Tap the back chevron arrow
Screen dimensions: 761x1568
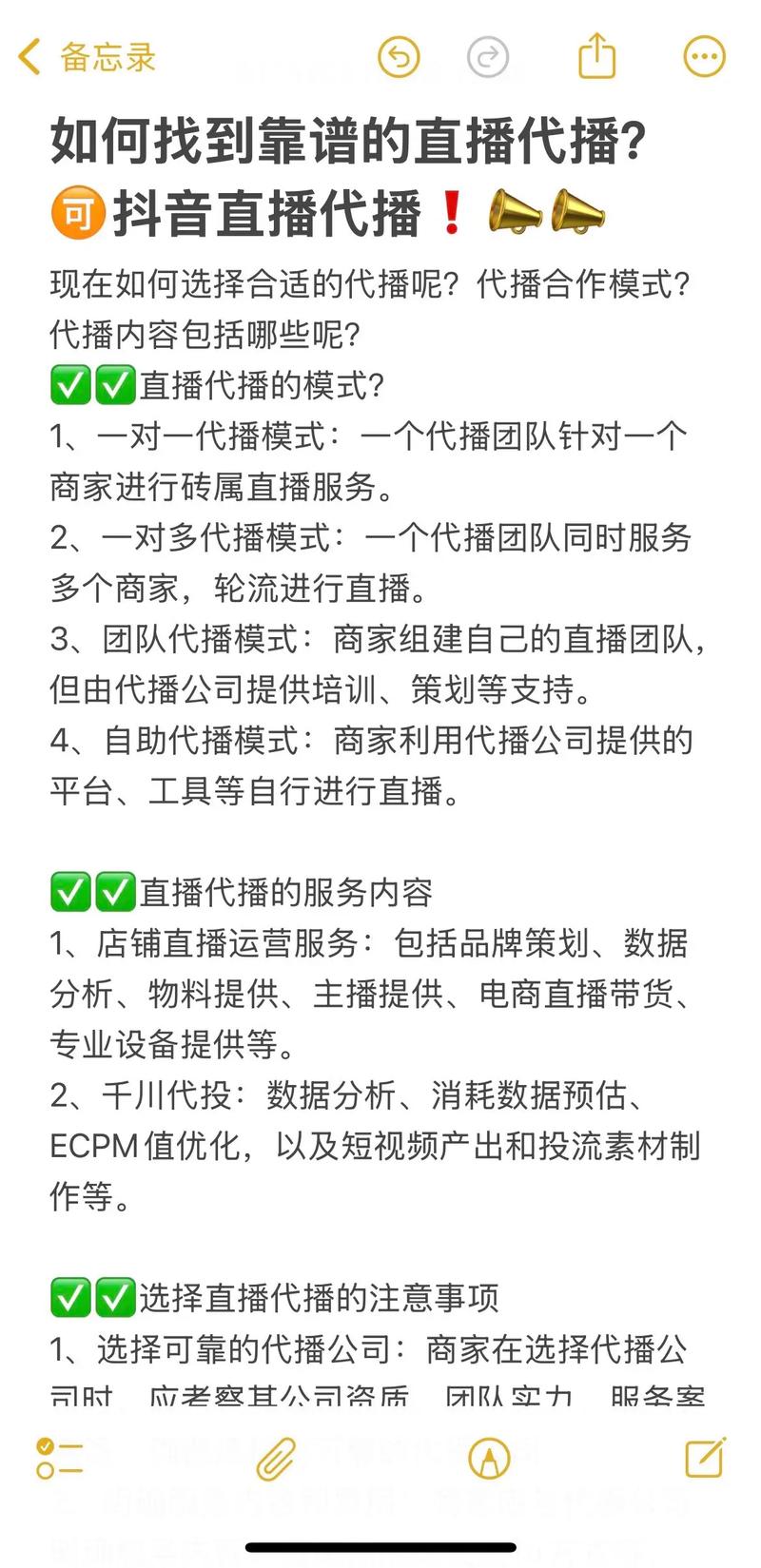tap(29, 57)
